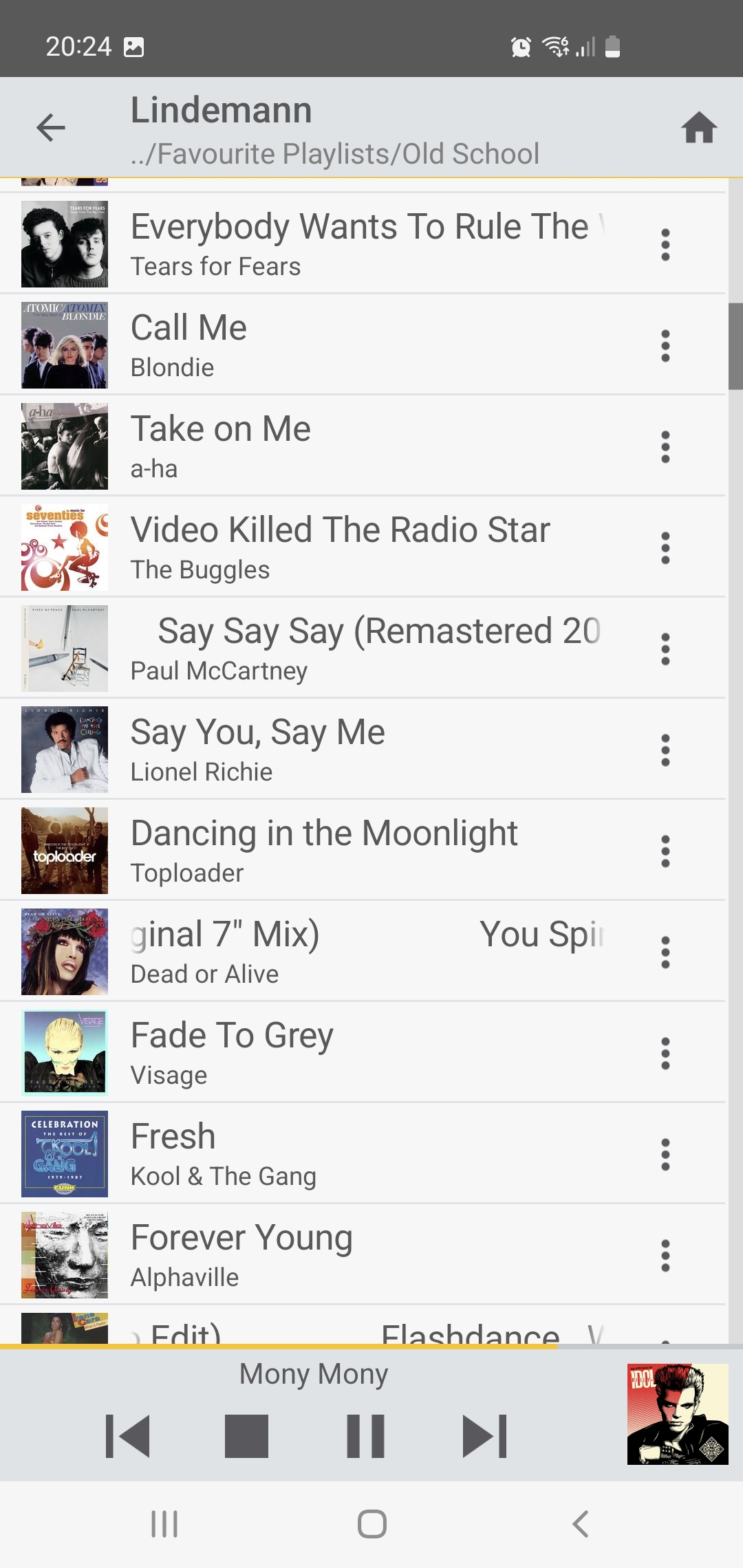Open options for Dead or Alive track
This screenshot has width=743, height=1568.
pos(665,952)
